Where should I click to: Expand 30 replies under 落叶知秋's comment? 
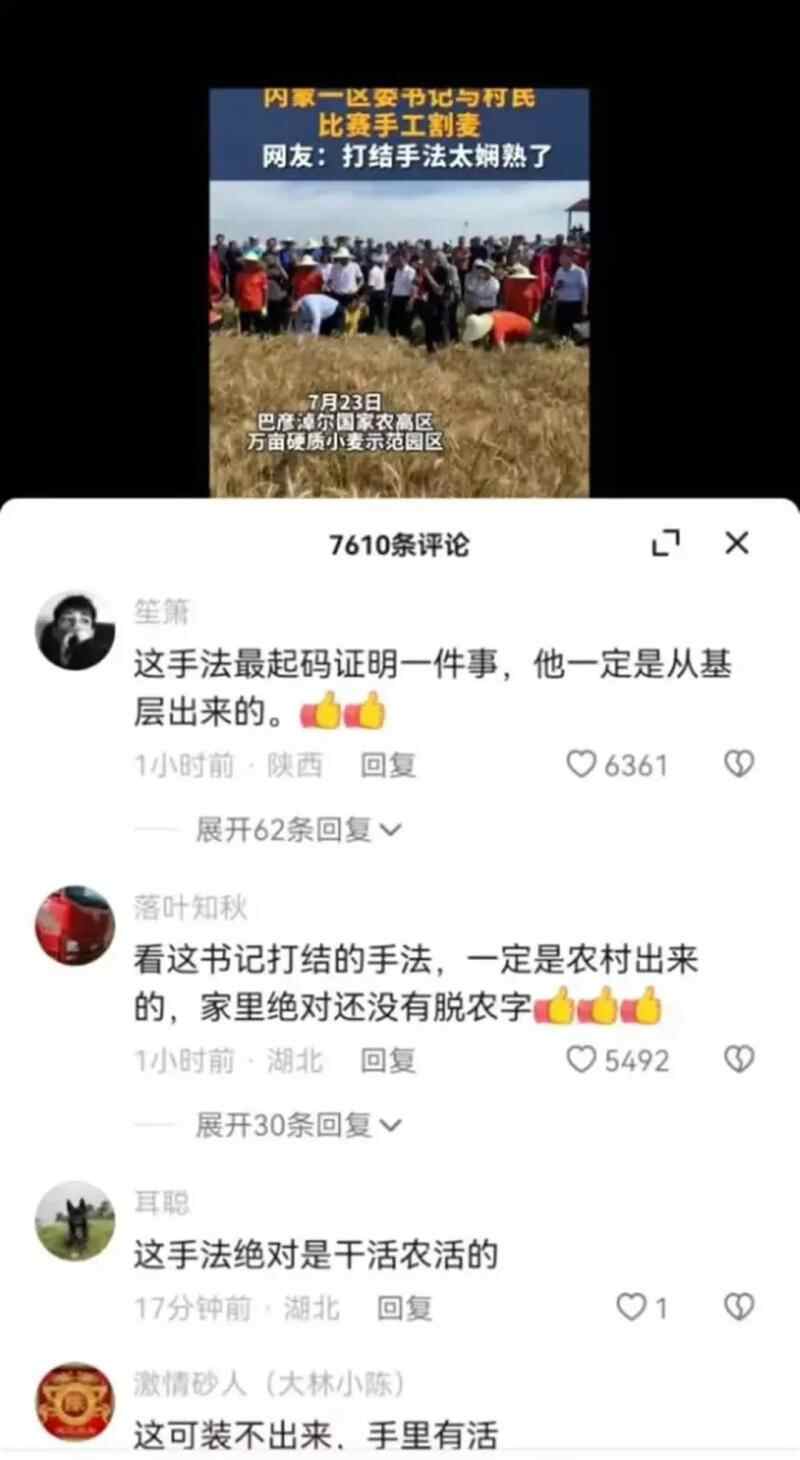(298, 1125)
